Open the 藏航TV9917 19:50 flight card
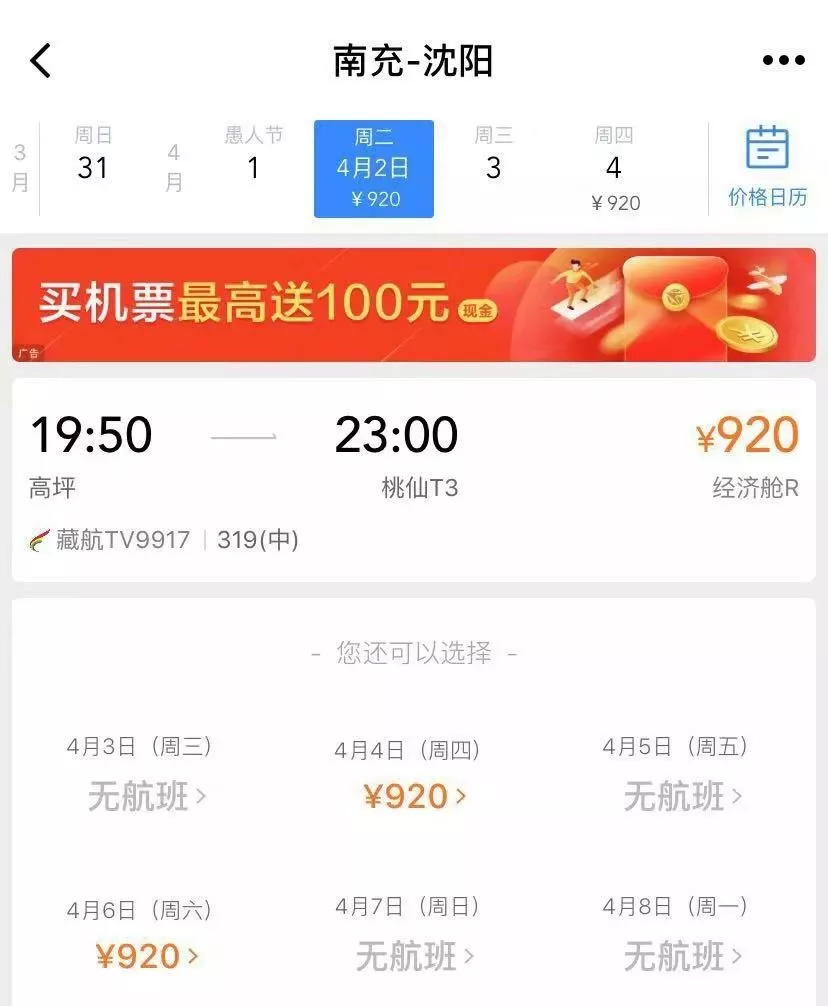The width and height of the screenshot is (828, 1006). pyautogui.click(x=414, y=480)
